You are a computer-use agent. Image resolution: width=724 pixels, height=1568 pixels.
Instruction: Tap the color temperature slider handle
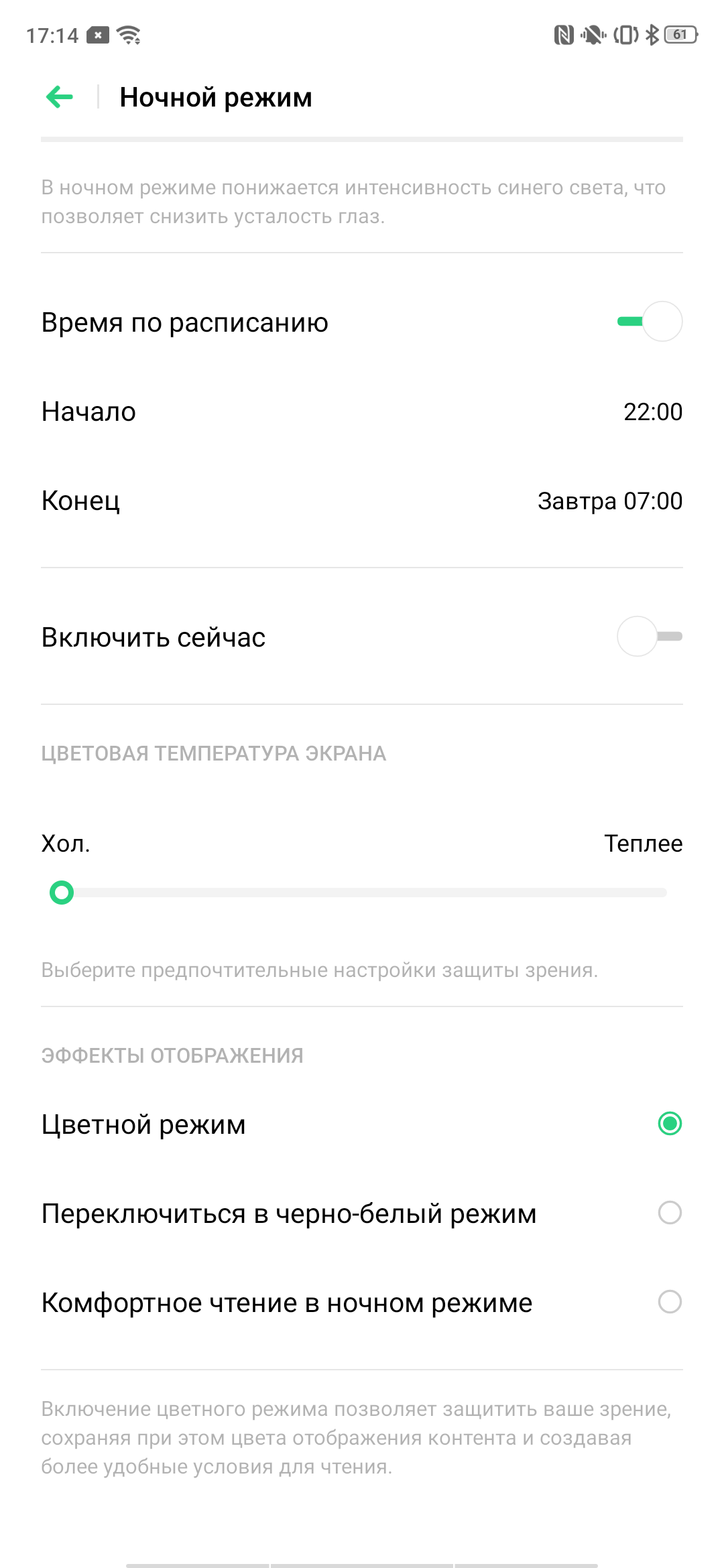[x=62, y=893]
